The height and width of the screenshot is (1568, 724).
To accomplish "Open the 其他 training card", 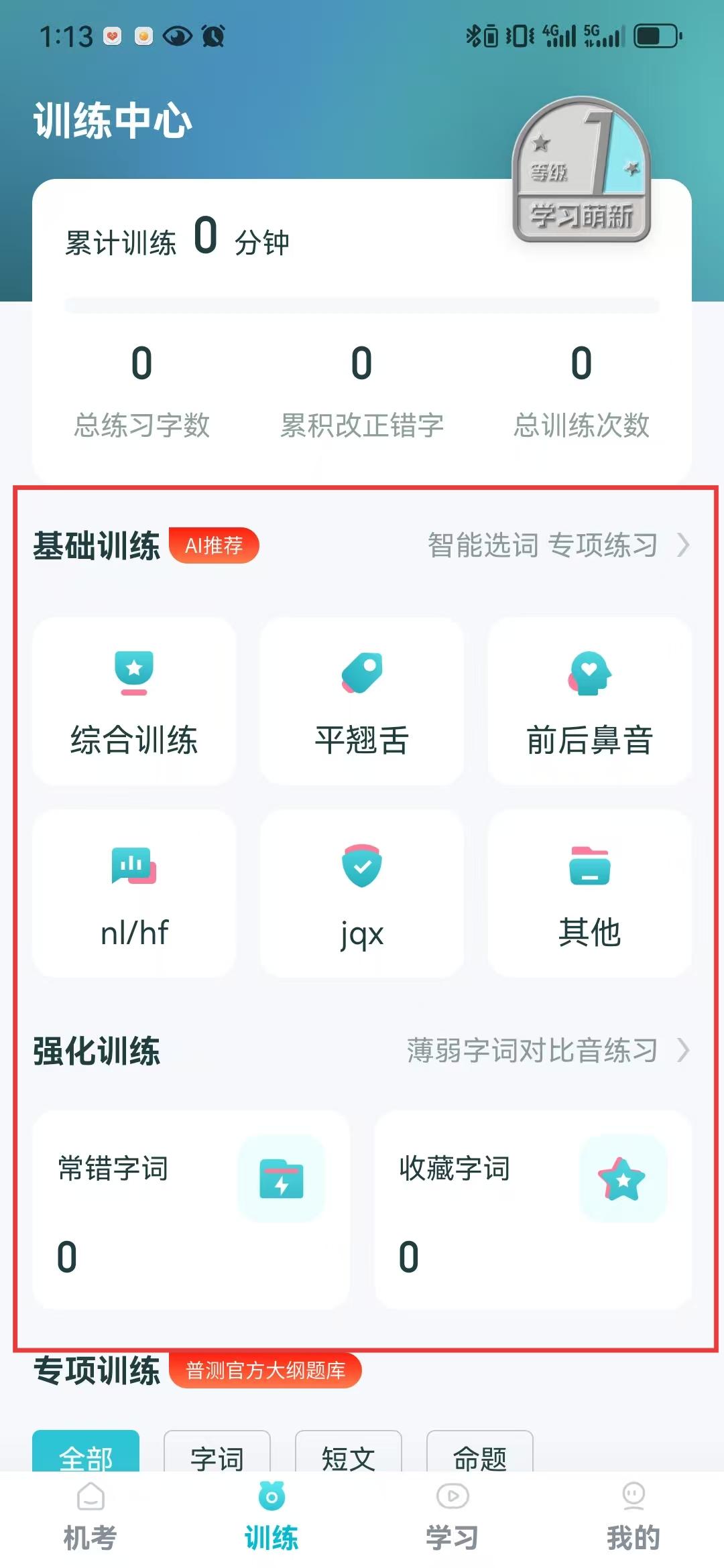I will (589, 893).
